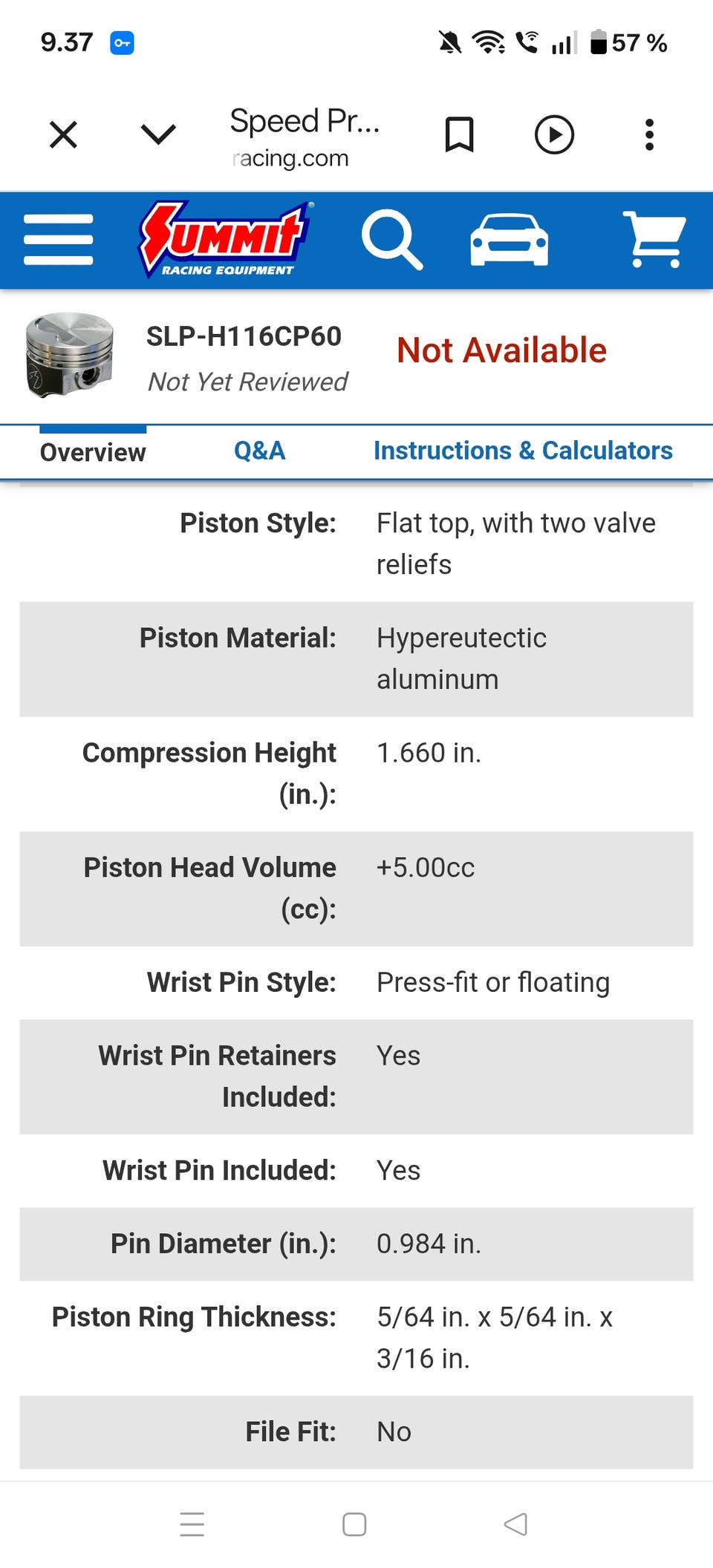Viewport: 713px width, 1568px height.
Task: View the shopping cart
Action: tap(654, 239)
